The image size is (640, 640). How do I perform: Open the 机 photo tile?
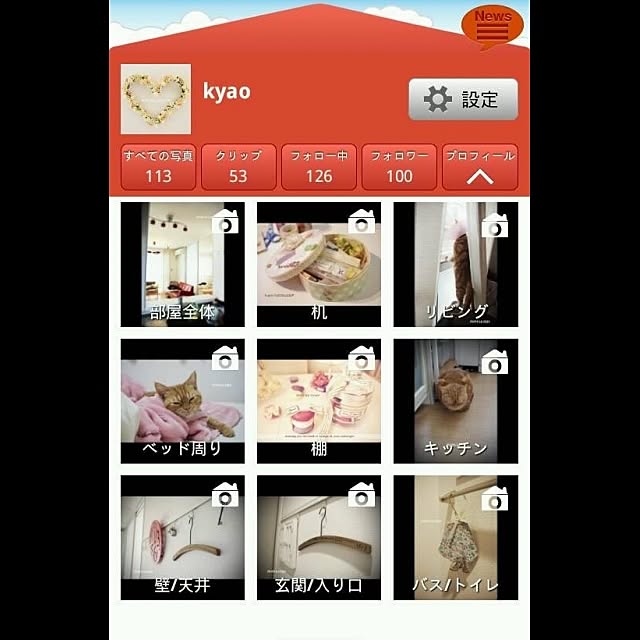pos(319,265)
